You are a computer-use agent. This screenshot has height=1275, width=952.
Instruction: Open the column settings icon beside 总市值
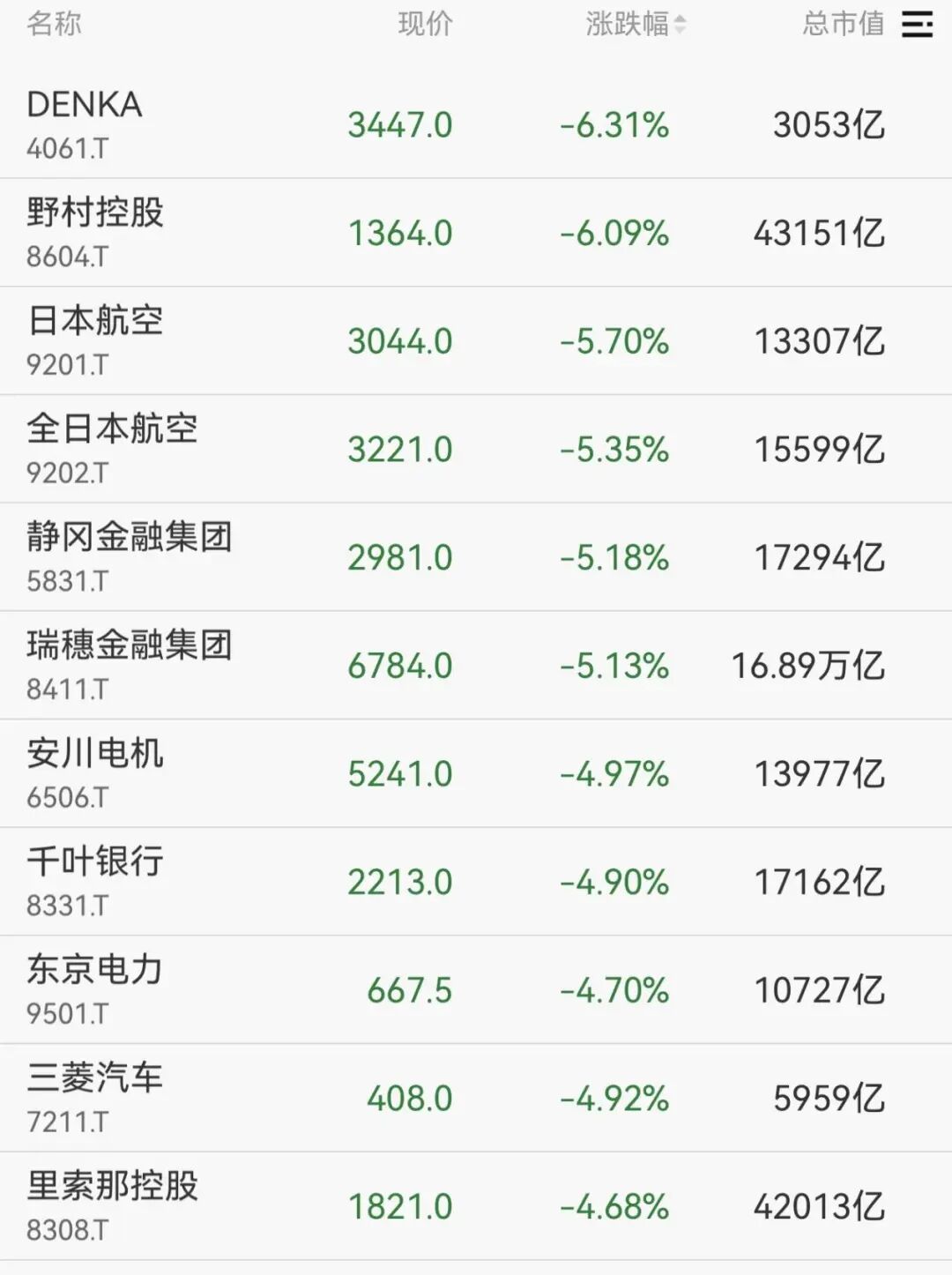point(917,24)
